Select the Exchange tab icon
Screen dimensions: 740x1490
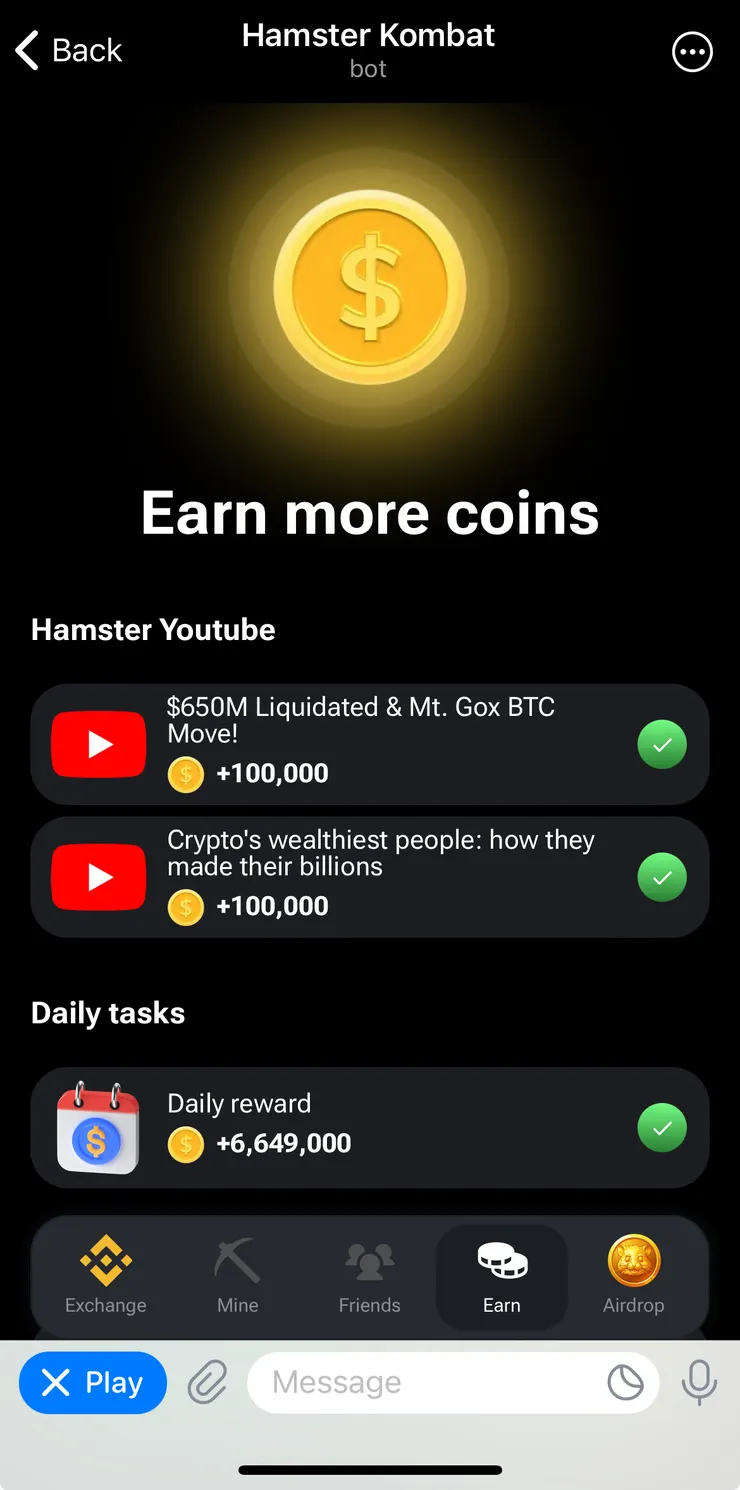point(105,1263)
